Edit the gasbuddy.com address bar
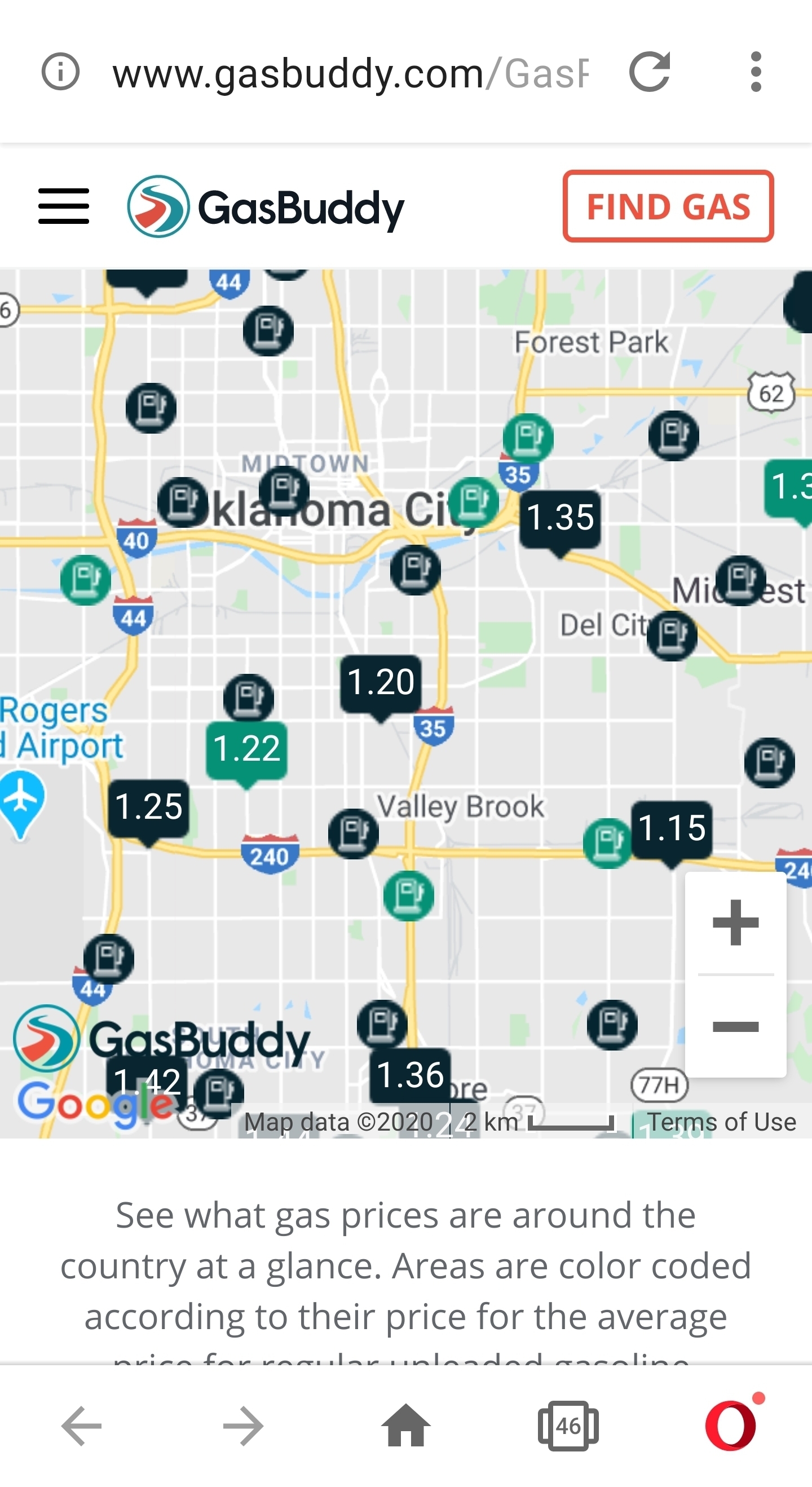Image resolution: width=812 pixels, height=1487 pixels. (350, 74)
